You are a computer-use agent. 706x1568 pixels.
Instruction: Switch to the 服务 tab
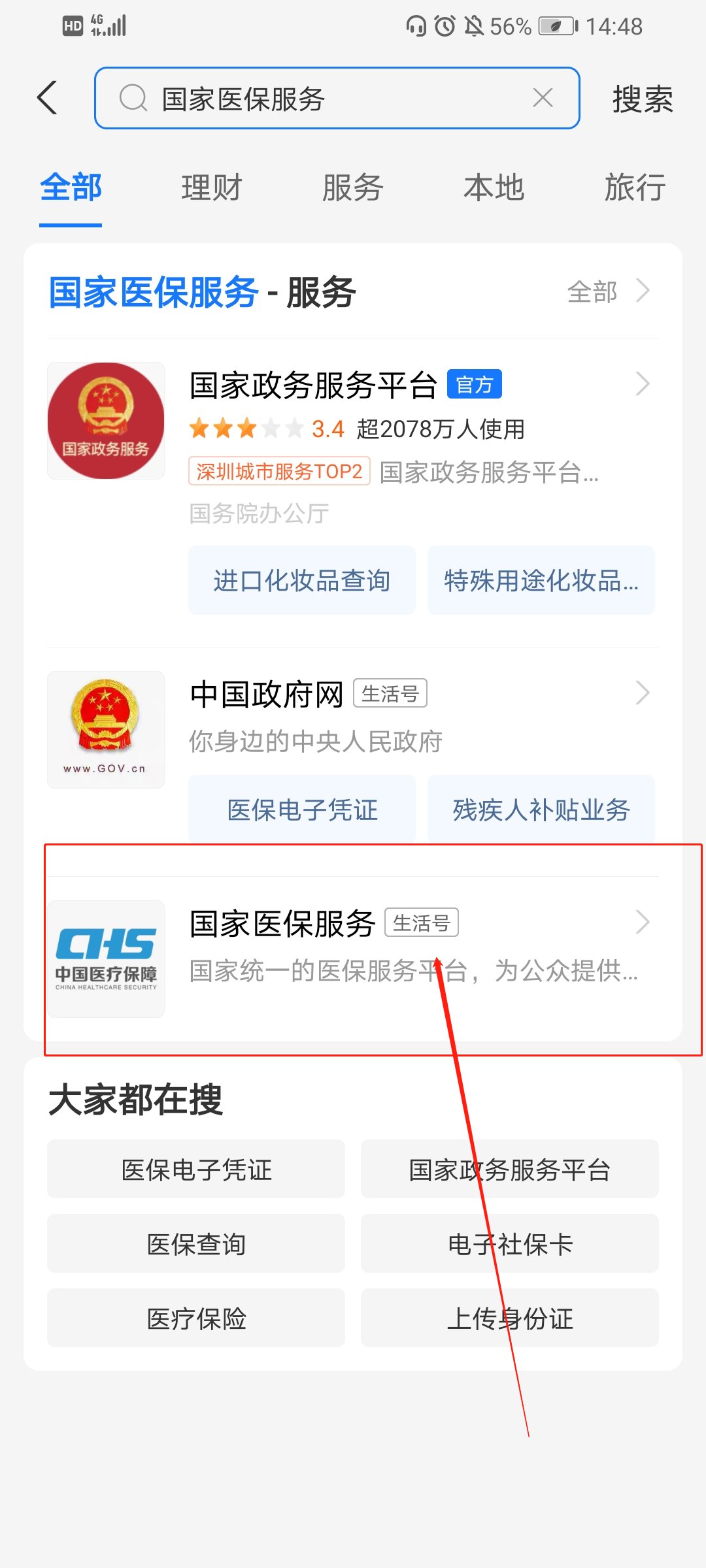point(352,188)
